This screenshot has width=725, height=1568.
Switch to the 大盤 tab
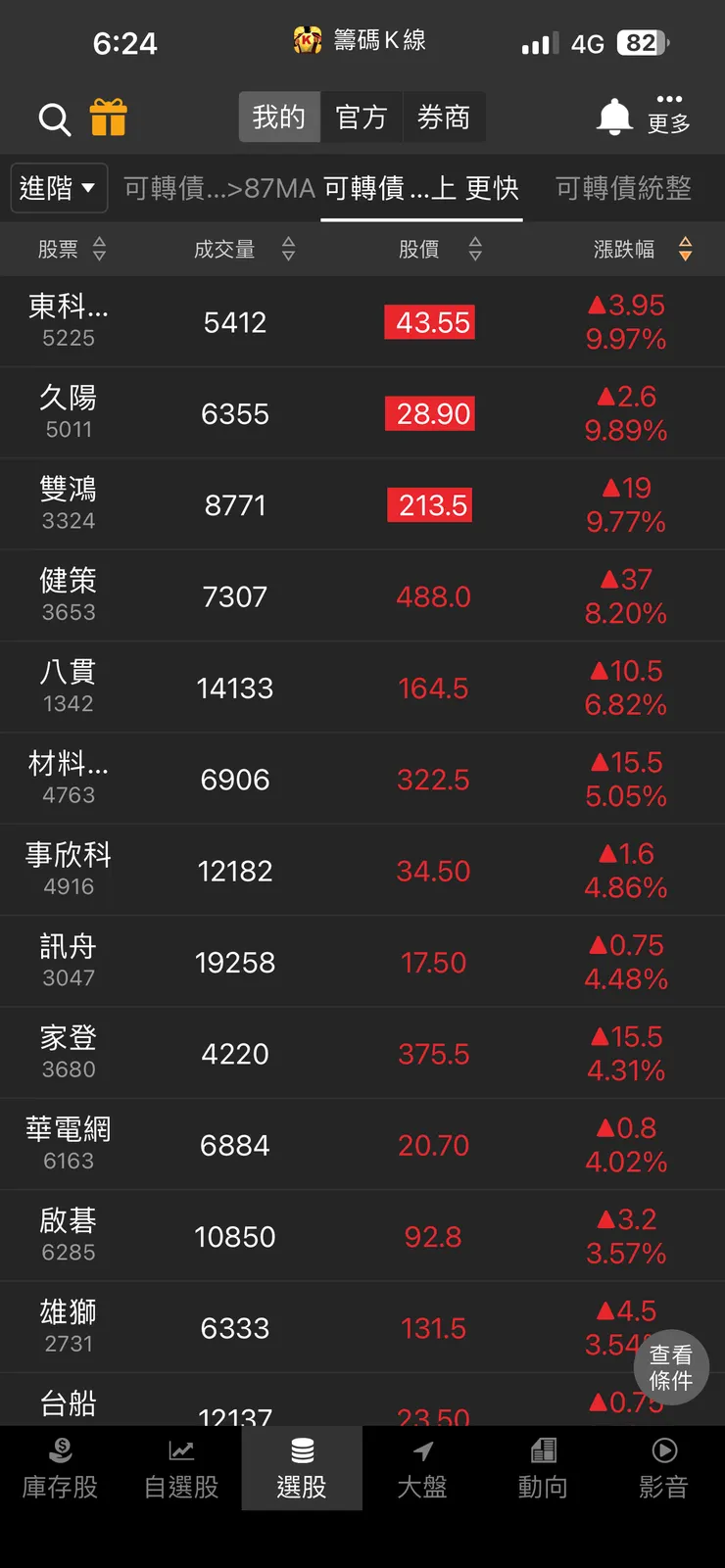[422, 1468]
